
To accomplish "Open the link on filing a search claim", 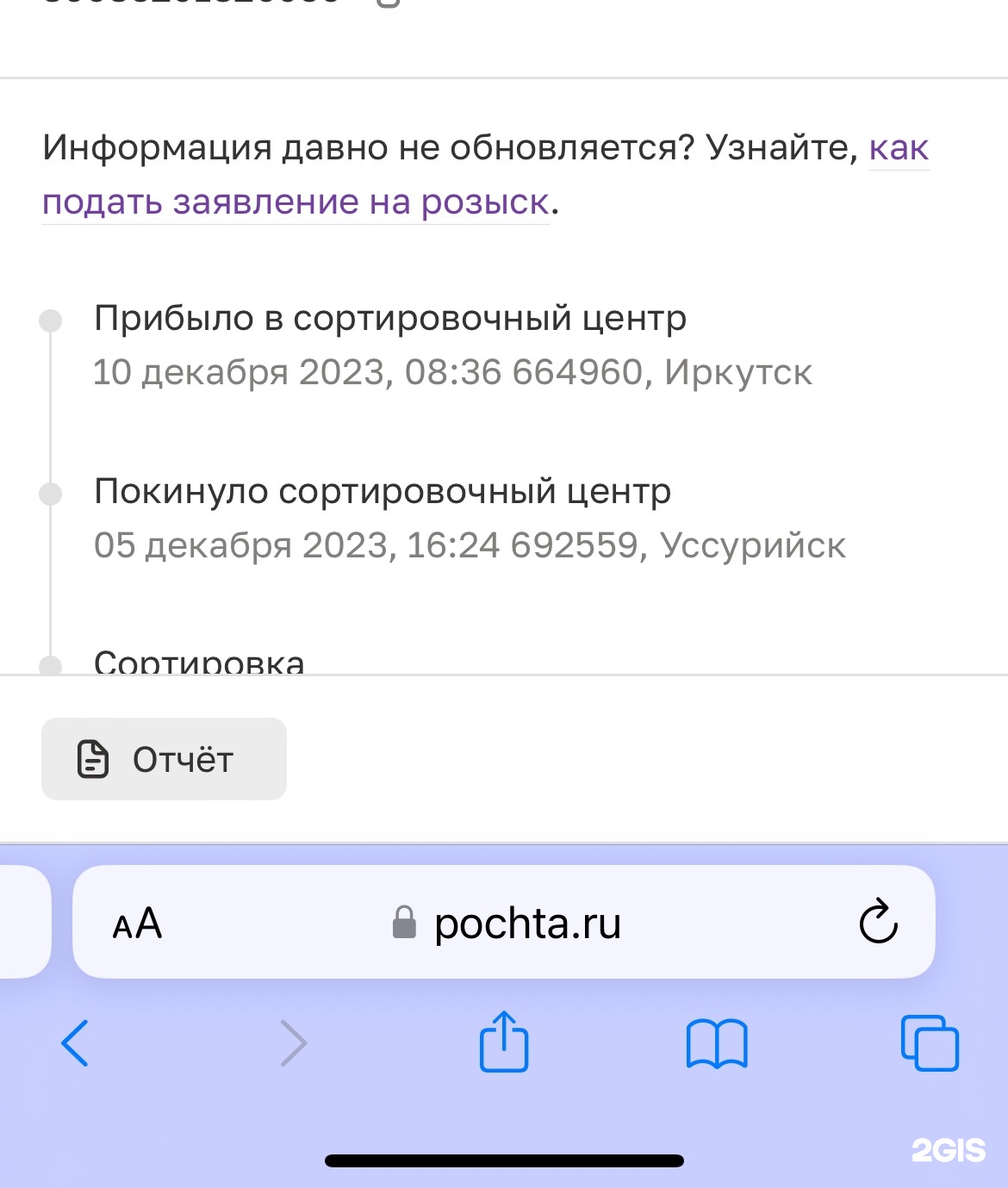I will [x=296, y=202].
